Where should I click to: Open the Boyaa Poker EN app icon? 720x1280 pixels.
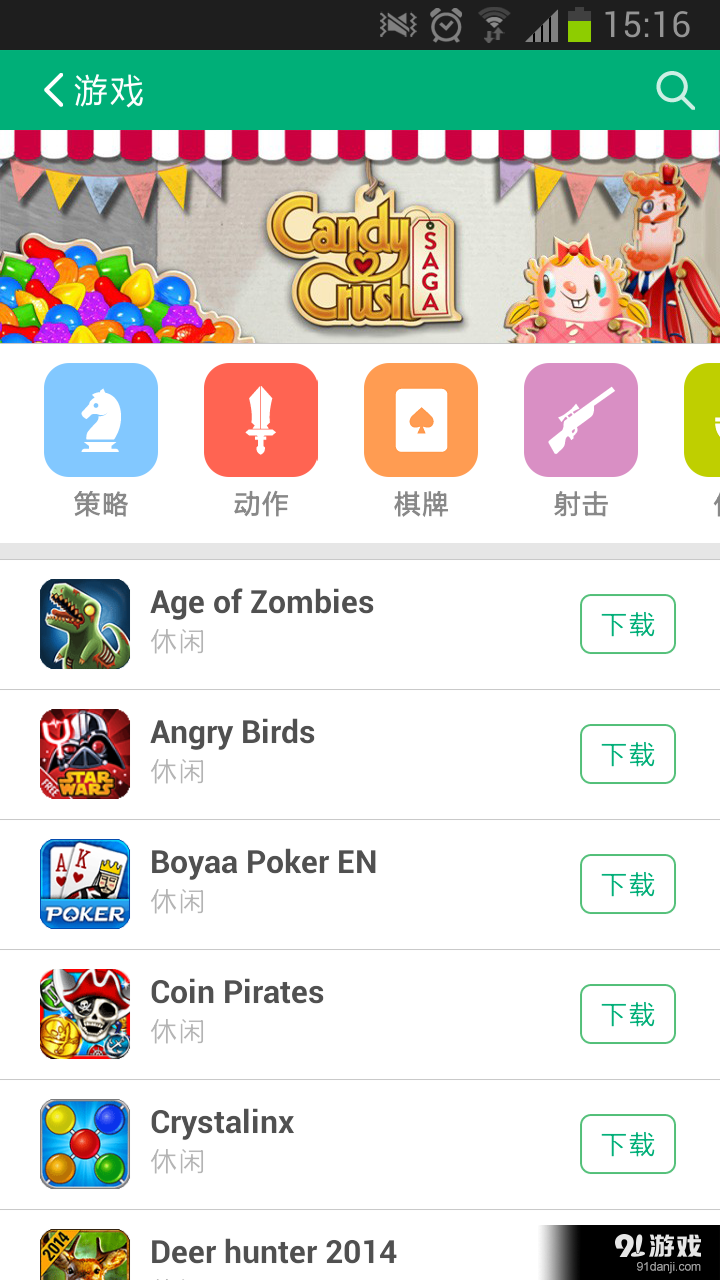85,883
